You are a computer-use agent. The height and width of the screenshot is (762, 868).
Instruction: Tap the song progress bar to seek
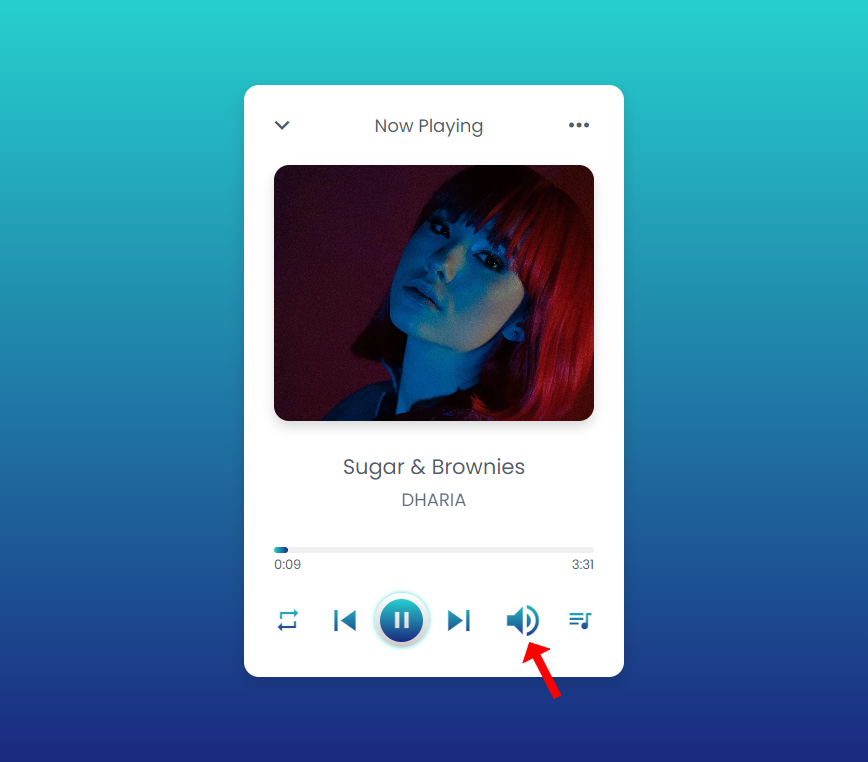pyautogui.click(x=434, y=550)
